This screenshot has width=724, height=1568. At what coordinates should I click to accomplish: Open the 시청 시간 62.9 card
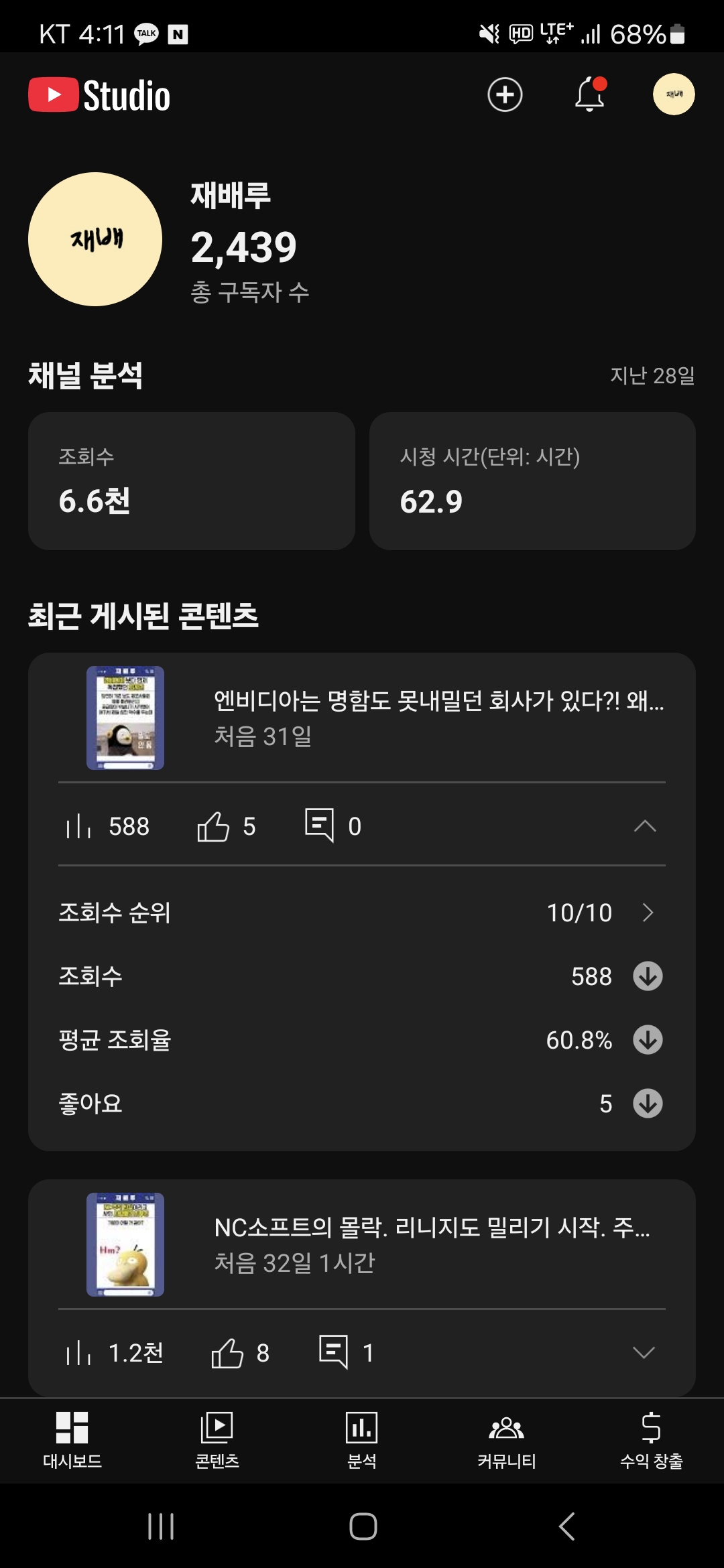[x=532, y=481]
